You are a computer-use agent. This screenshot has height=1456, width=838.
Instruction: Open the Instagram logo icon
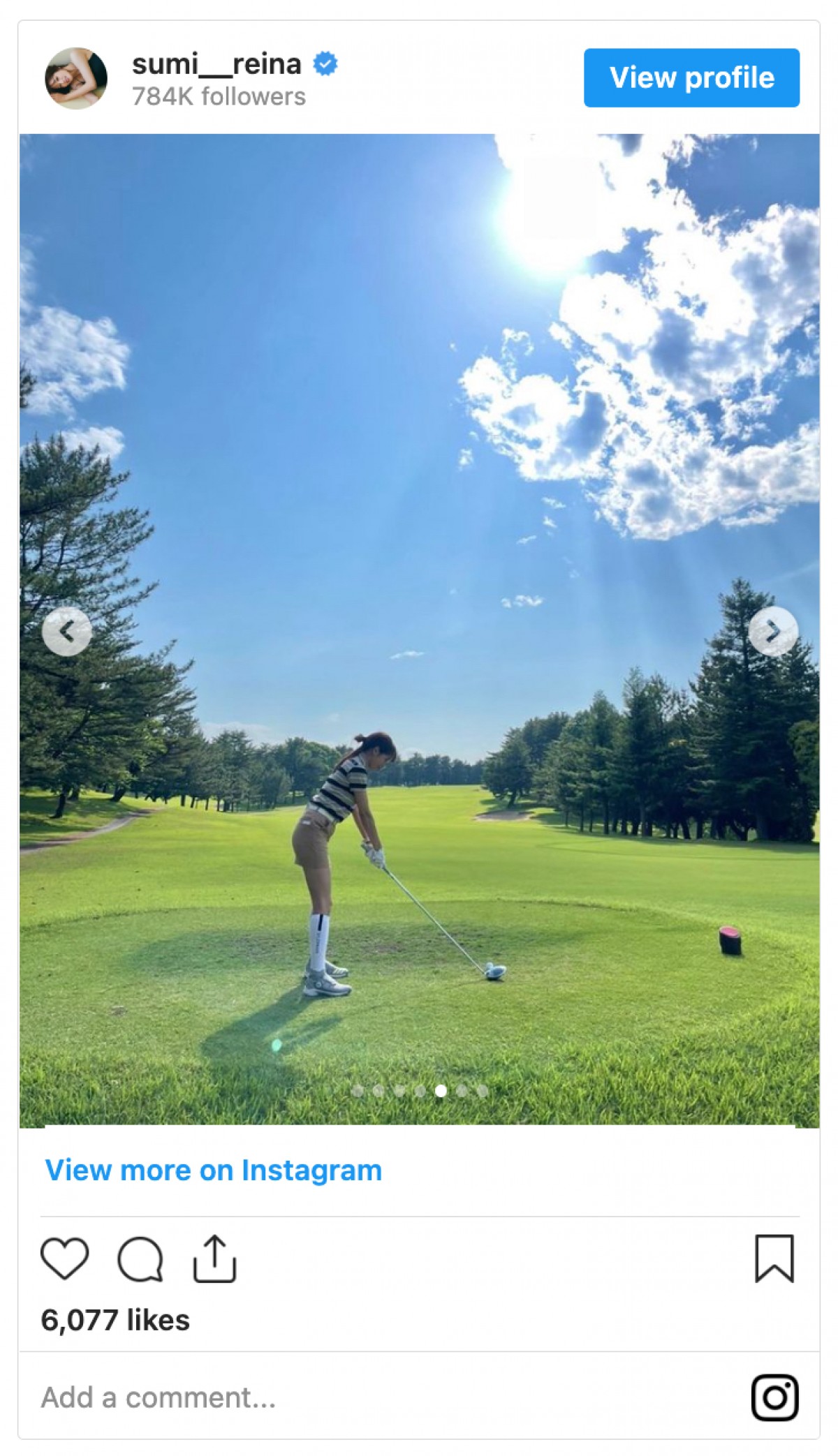point(774,1397)
